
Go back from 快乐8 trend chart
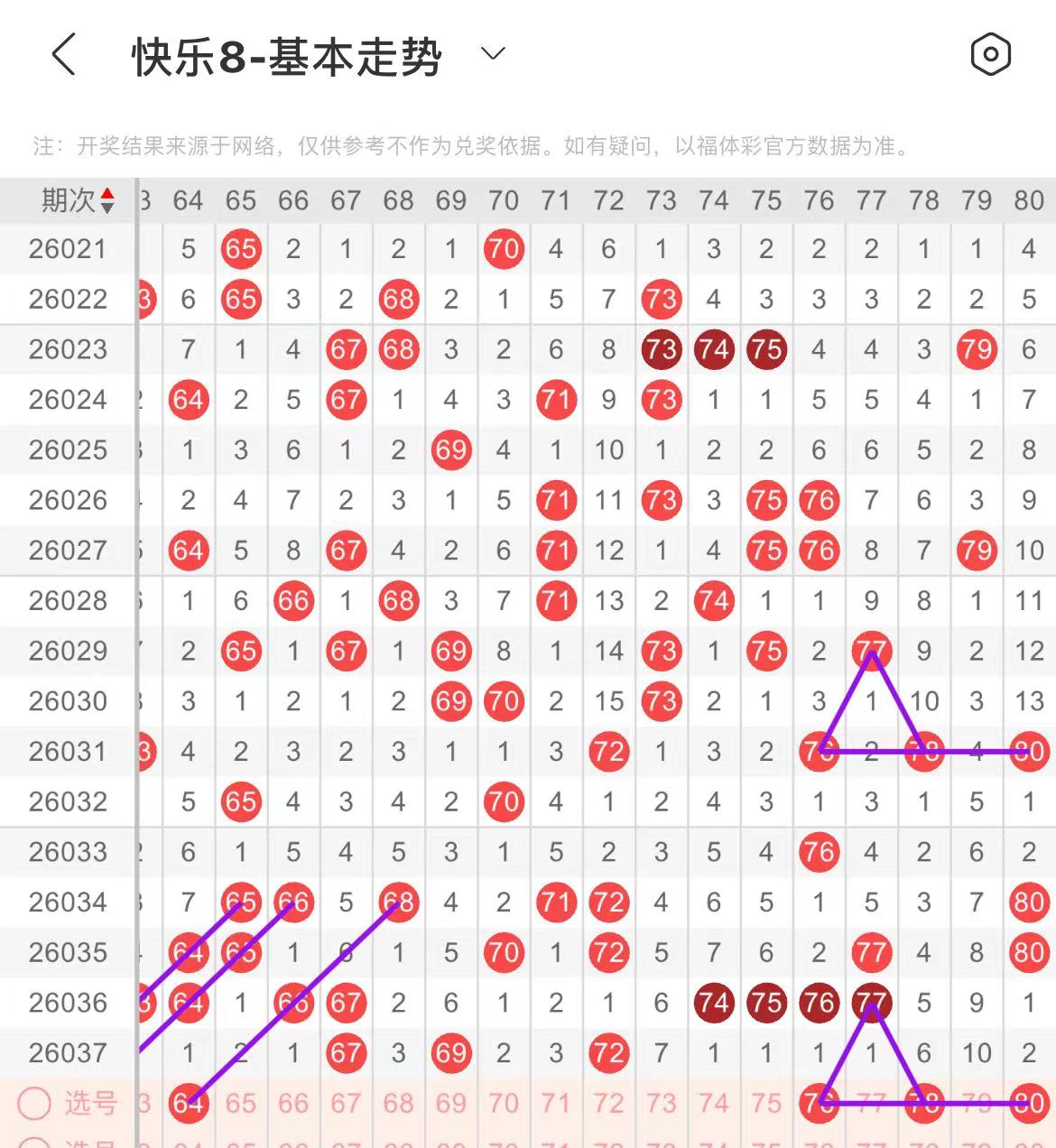pos(63,55)
